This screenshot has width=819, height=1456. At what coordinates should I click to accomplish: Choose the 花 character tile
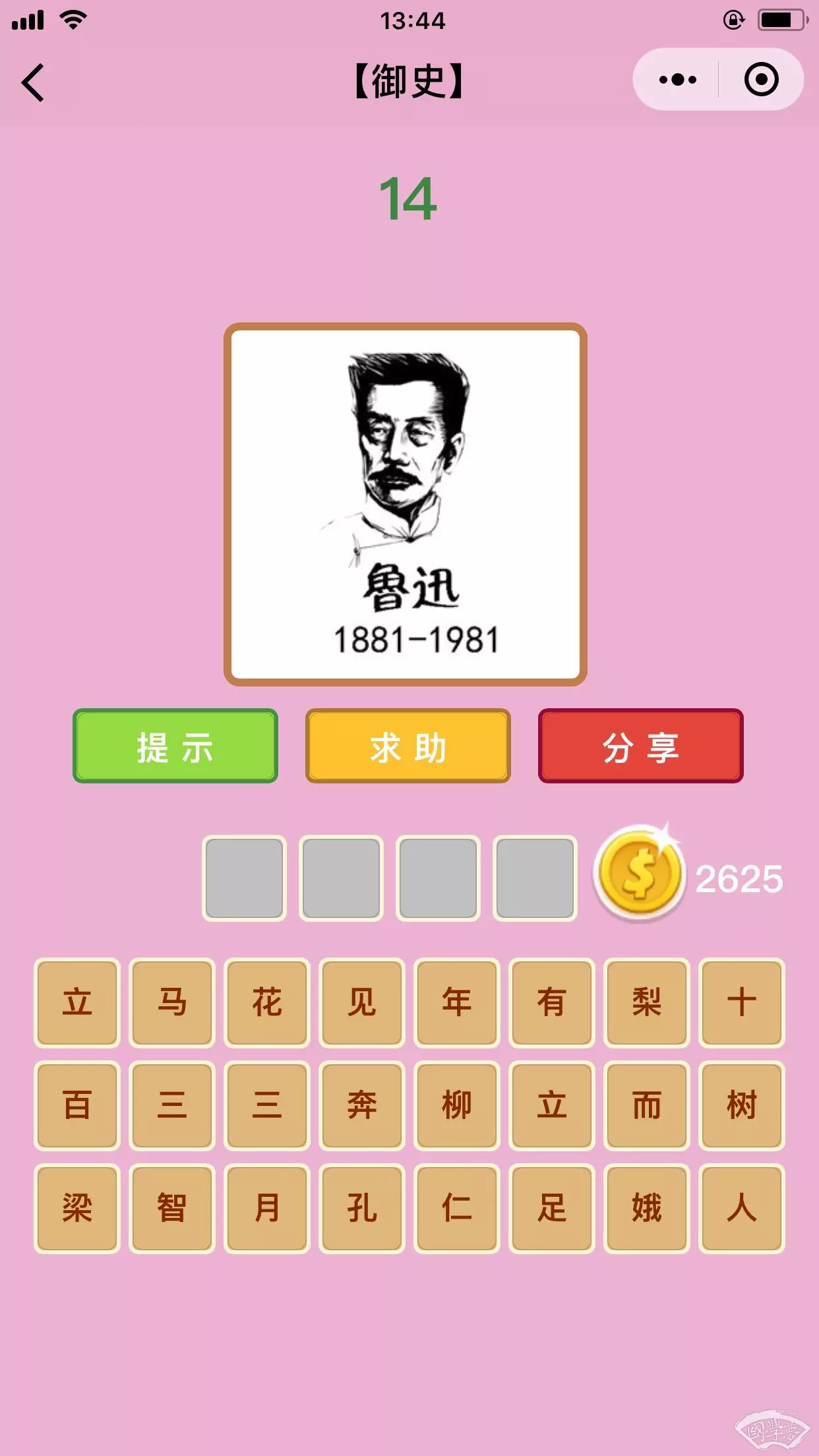(x=267, y=1002)
